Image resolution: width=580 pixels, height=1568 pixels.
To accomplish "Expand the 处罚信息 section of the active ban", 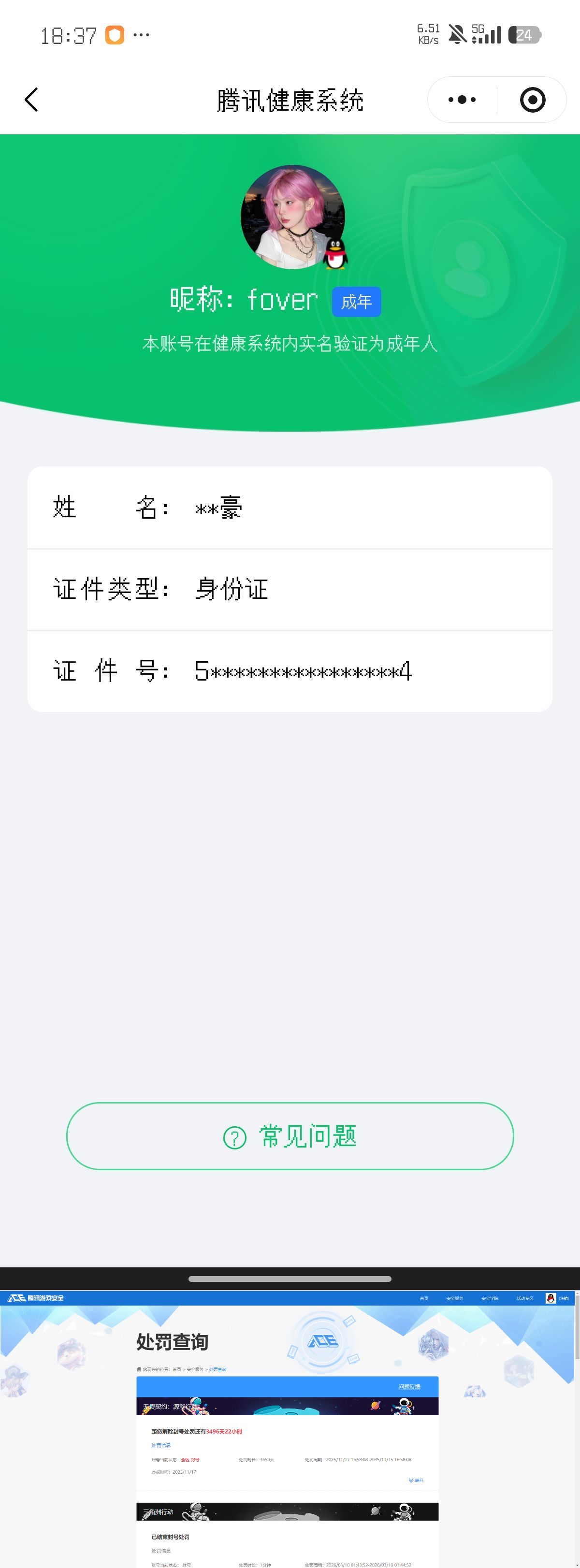I will [x=162, y=1446].
